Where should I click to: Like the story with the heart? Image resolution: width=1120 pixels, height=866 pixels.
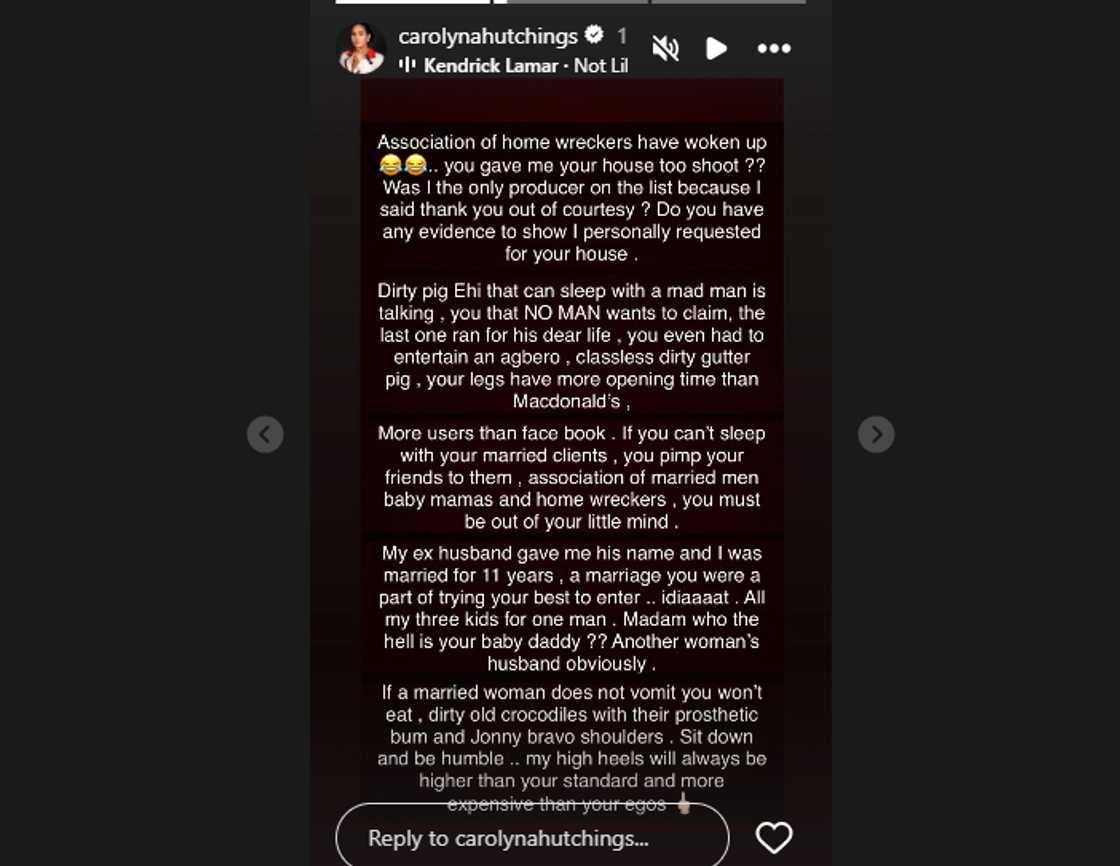(774, 837)
